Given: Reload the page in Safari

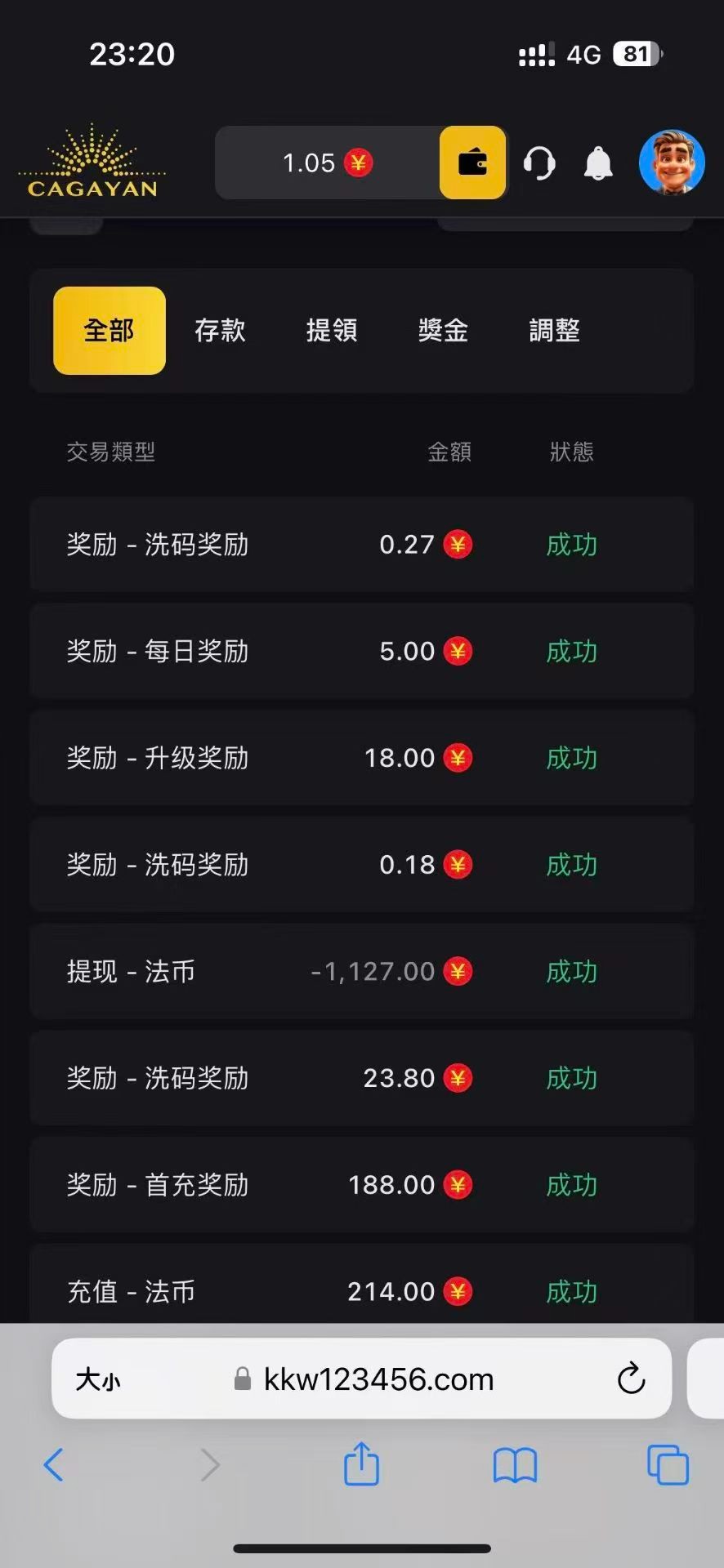Looking at the screenshot, I should tap(631, 1379).
